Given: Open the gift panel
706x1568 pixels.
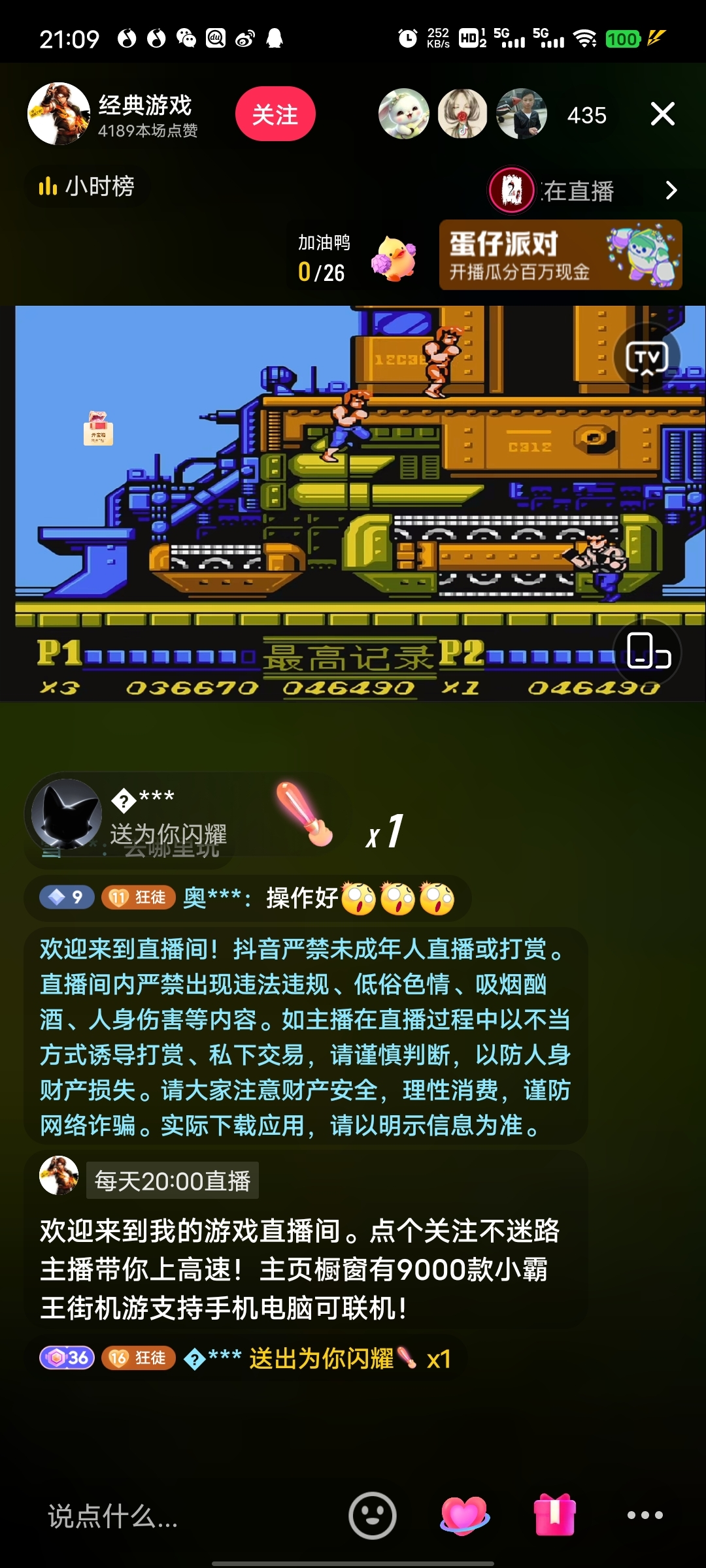Looking at the screenshot, I should pos(554,1515).
